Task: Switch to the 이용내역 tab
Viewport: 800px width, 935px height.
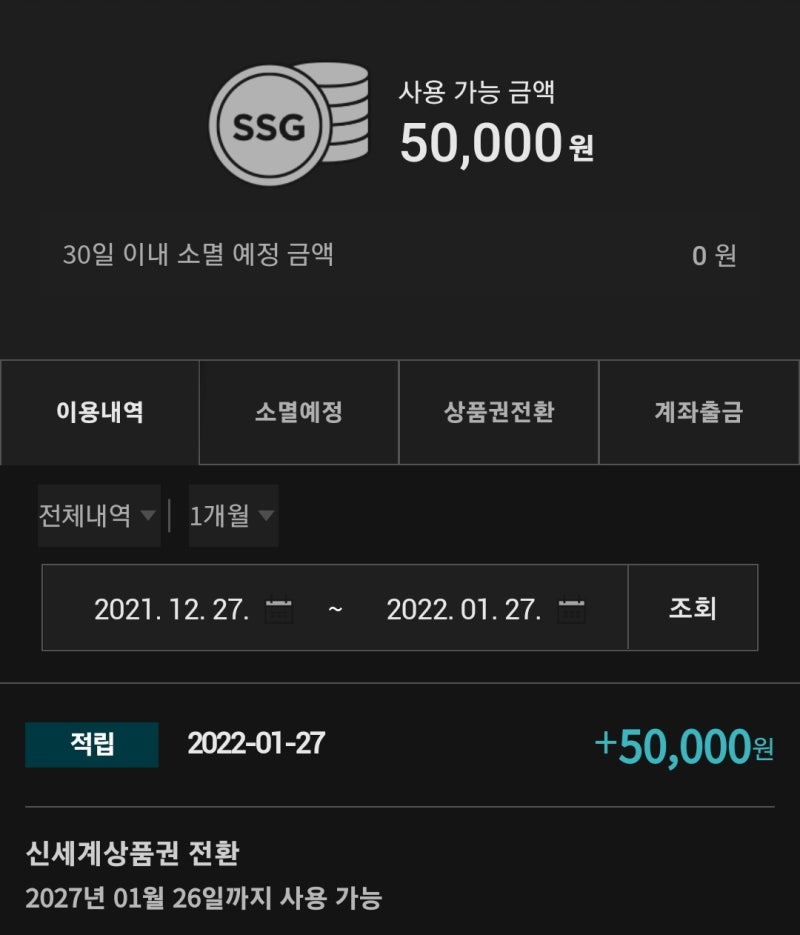Action: 99,412
